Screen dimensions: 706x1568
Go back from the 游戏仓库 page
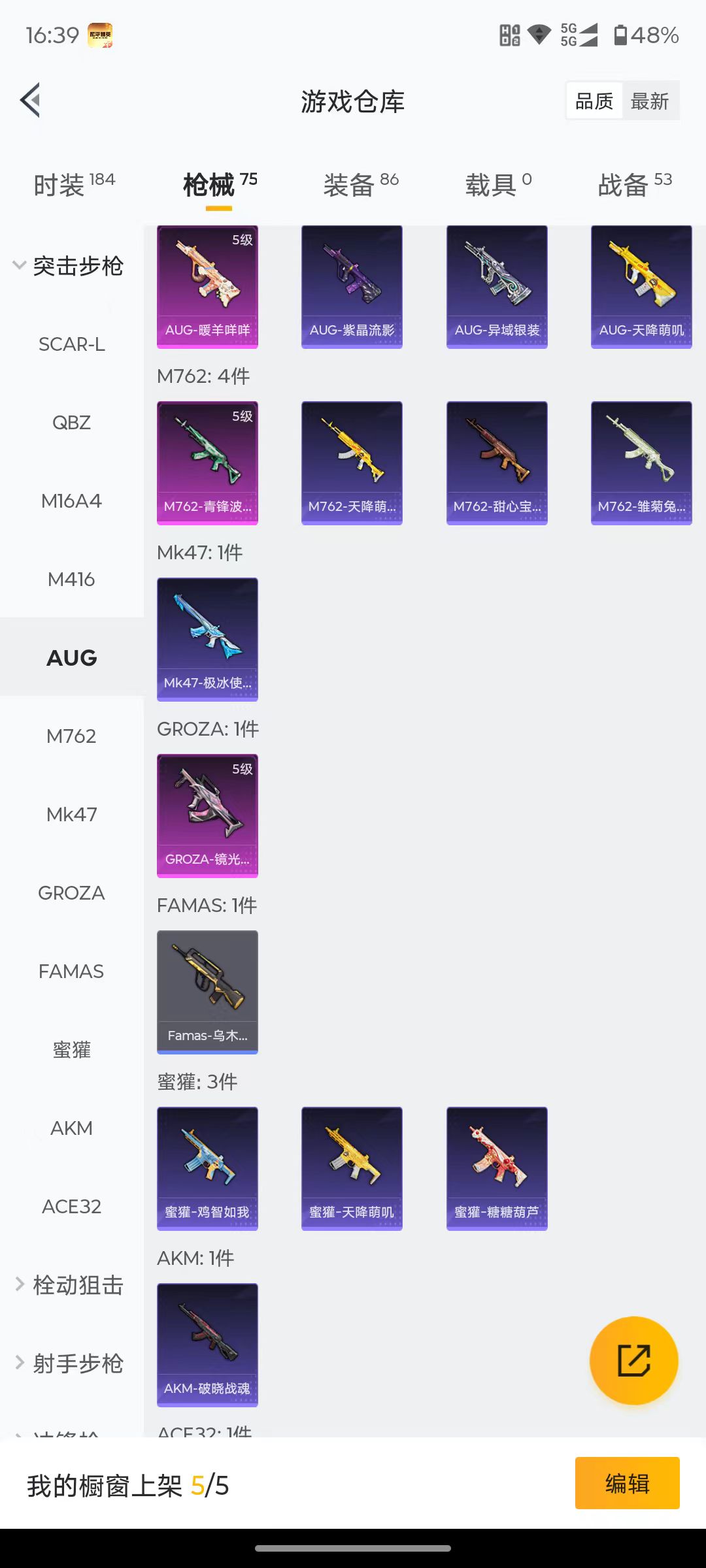(31, 101)
